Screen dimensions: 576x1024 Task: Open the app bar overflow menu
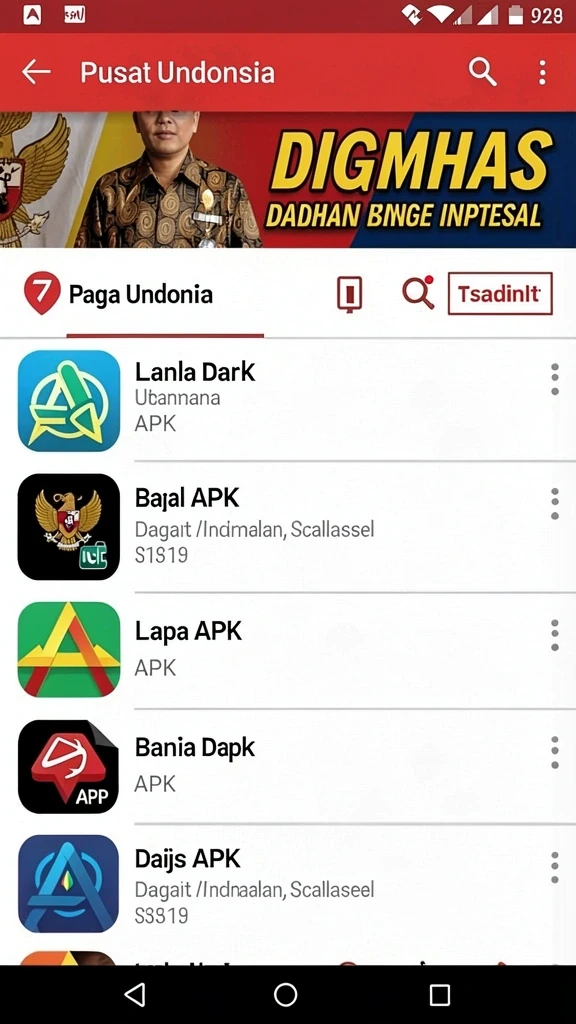pos(542,72)
